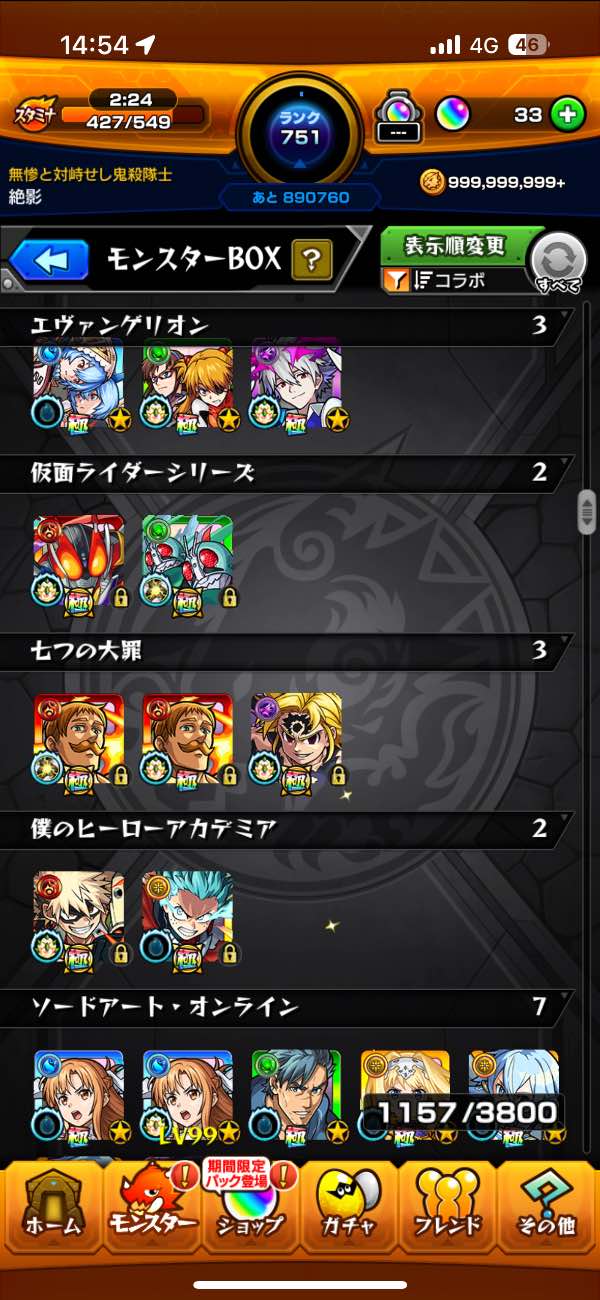
Task: Change sort order with 表示順変更
Action: 455,246
